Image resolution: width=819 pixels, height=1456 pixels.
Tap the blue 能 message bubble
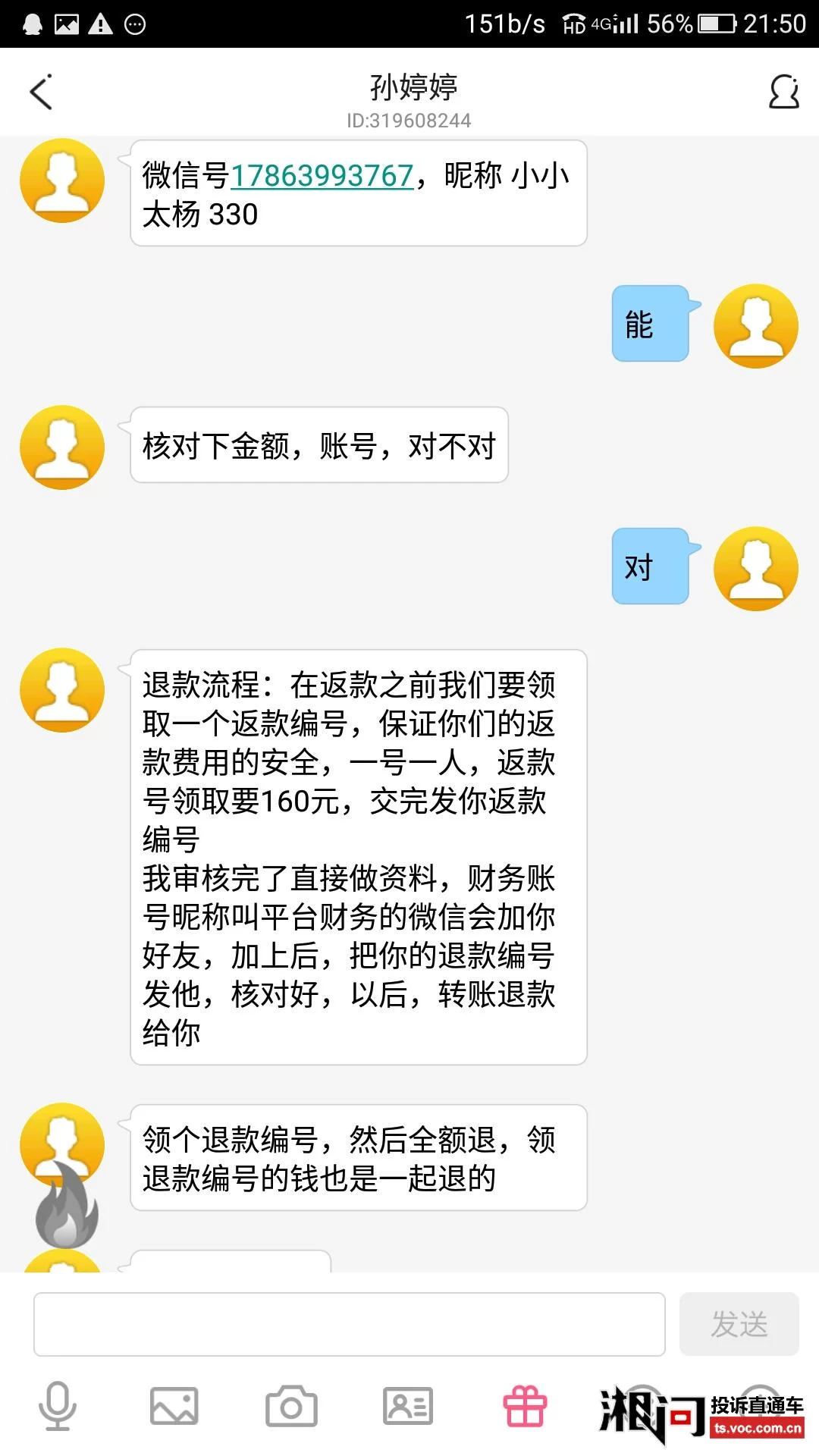coord(648,325)
